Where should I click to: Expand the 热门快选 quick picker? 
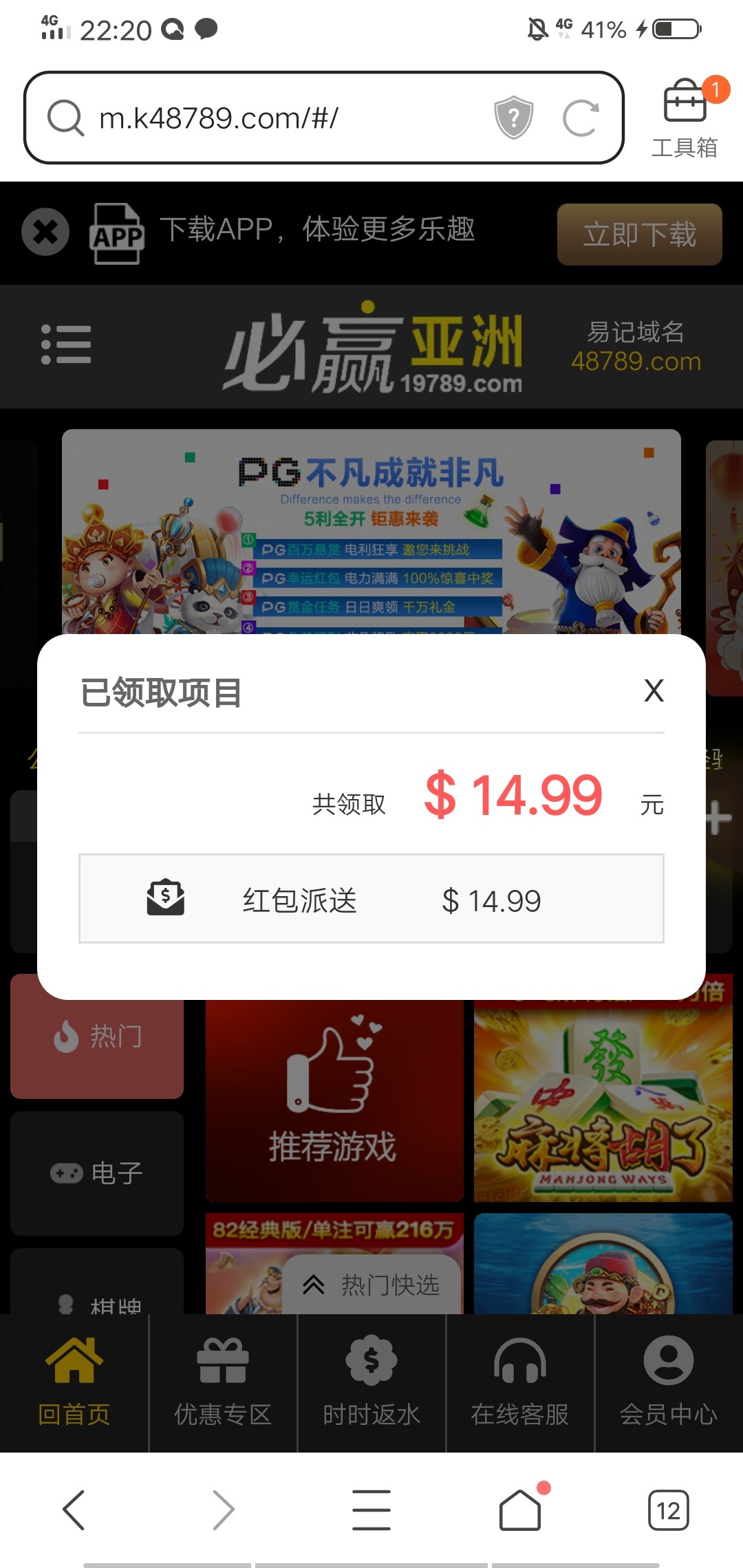pos(371,1284)
